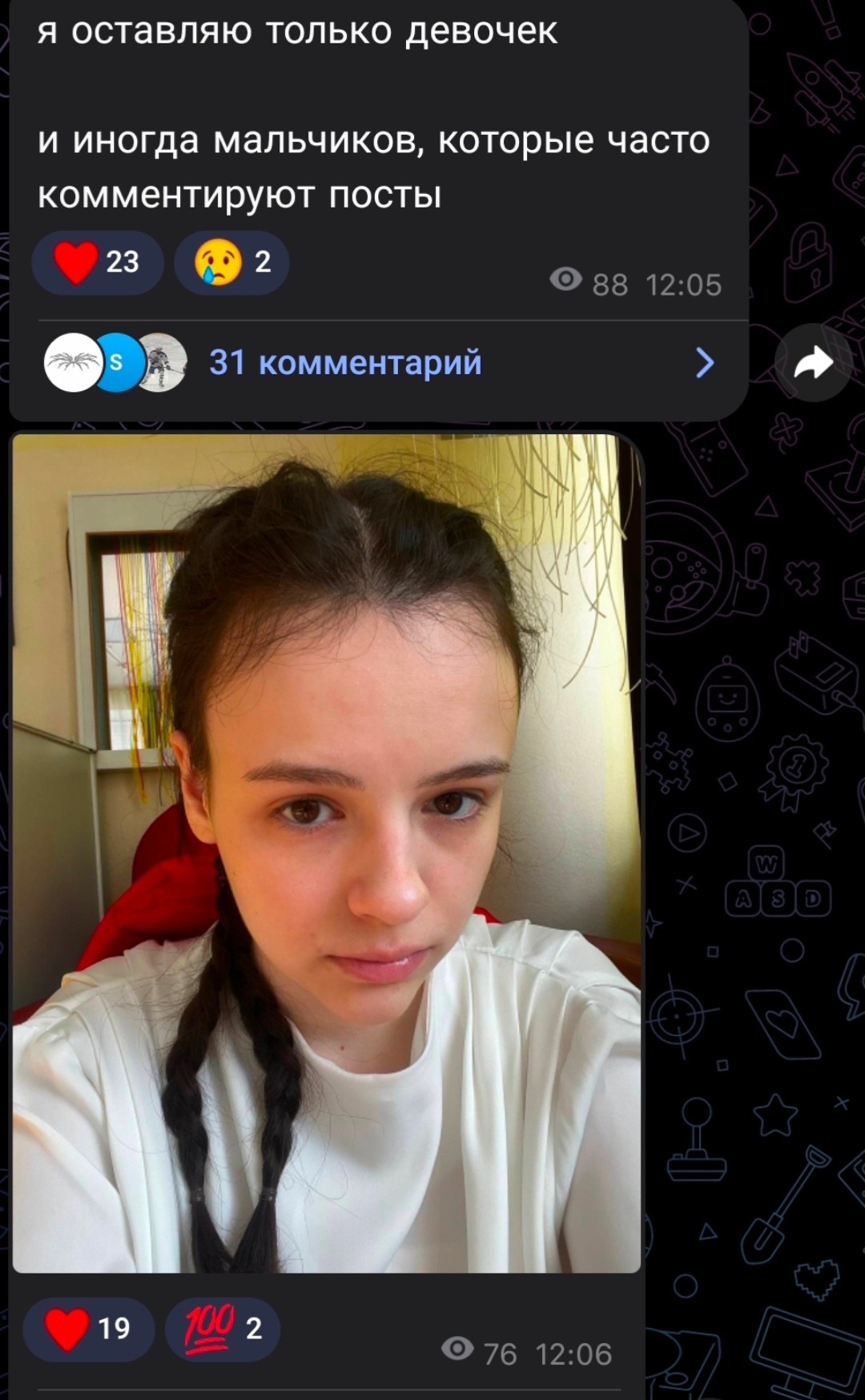
Task: Tap the heart reaction with 19
Action: pos(89,1329)
